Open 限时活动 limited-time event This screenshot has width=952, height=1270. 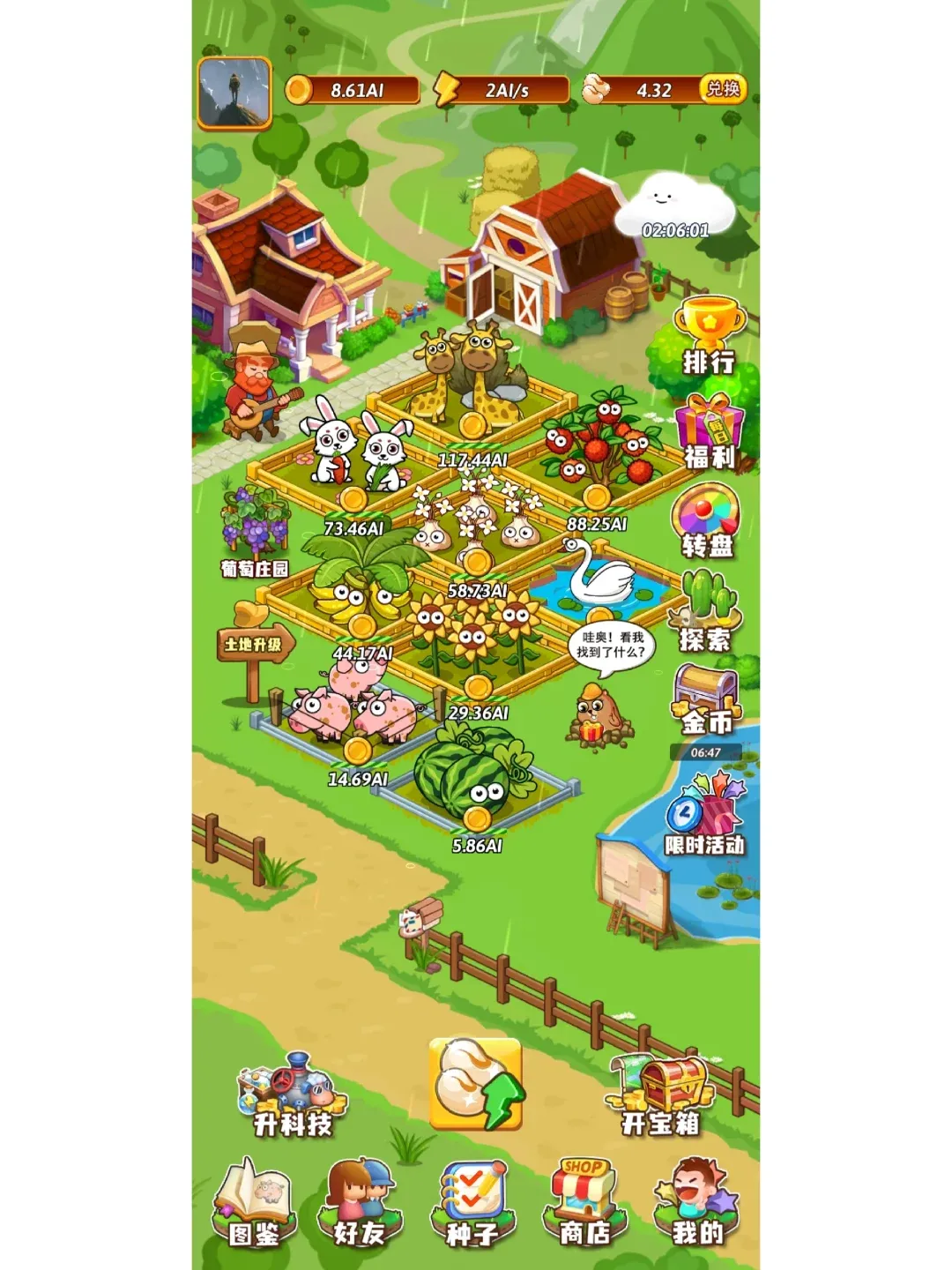pos(704,816)
